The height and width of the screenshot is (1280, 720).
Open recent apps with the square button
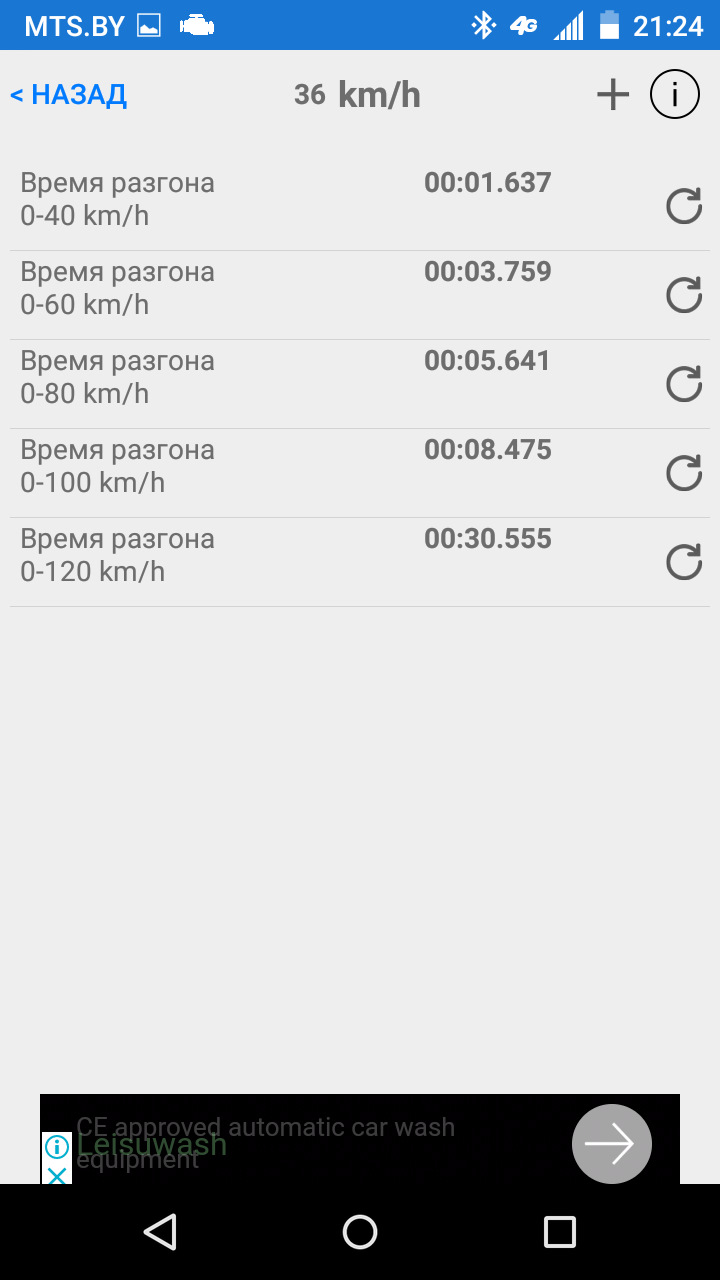coord(560,1232)
